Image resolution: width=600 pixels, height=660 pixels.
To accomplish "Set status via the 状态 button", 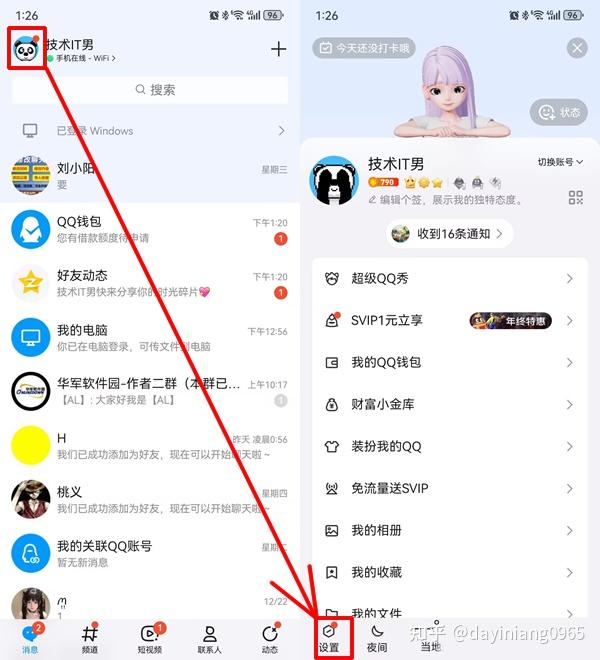I will [559, 112].
